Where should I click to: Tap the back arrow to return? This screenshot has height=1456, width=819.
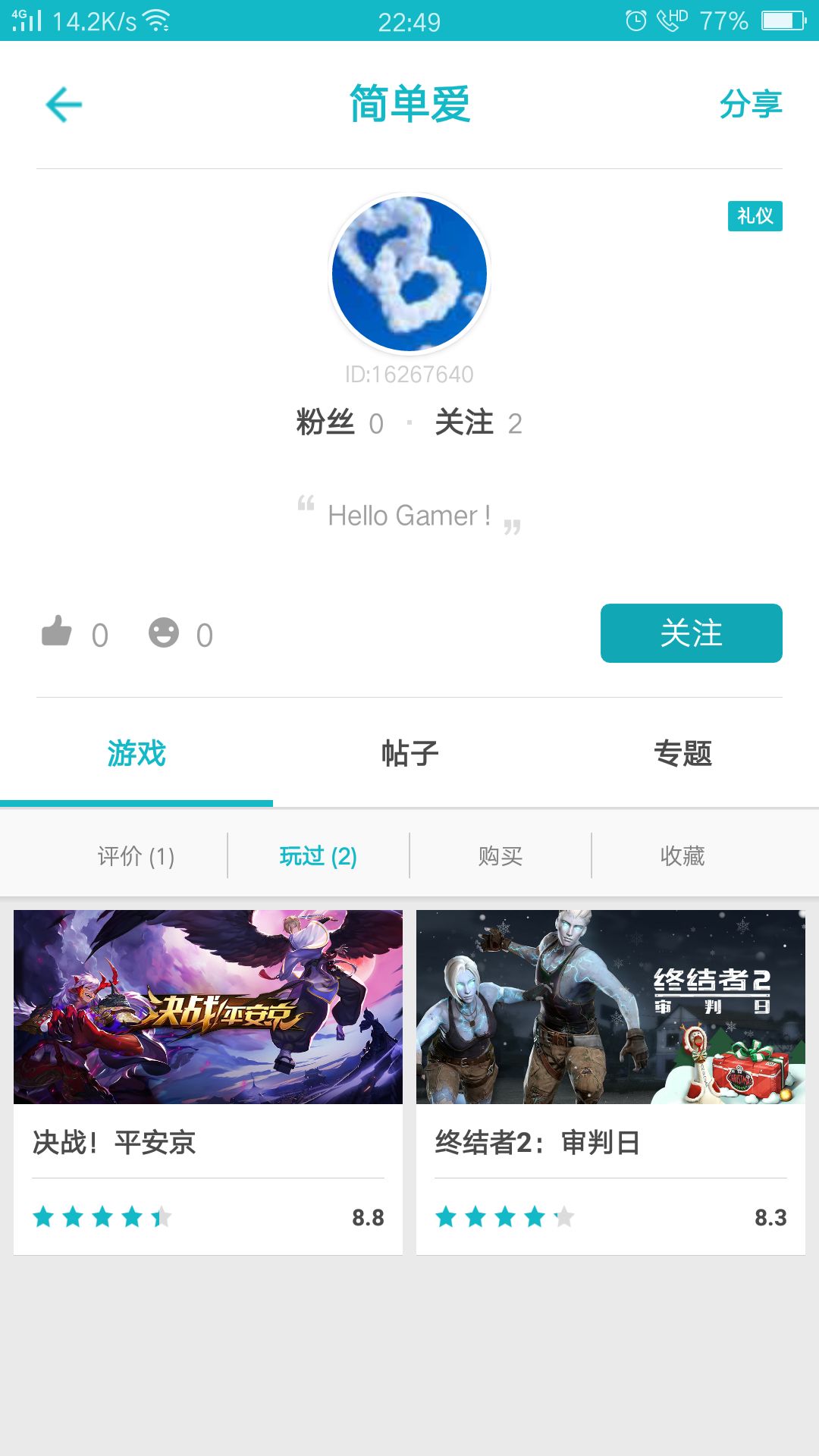[x=63, y=104]
